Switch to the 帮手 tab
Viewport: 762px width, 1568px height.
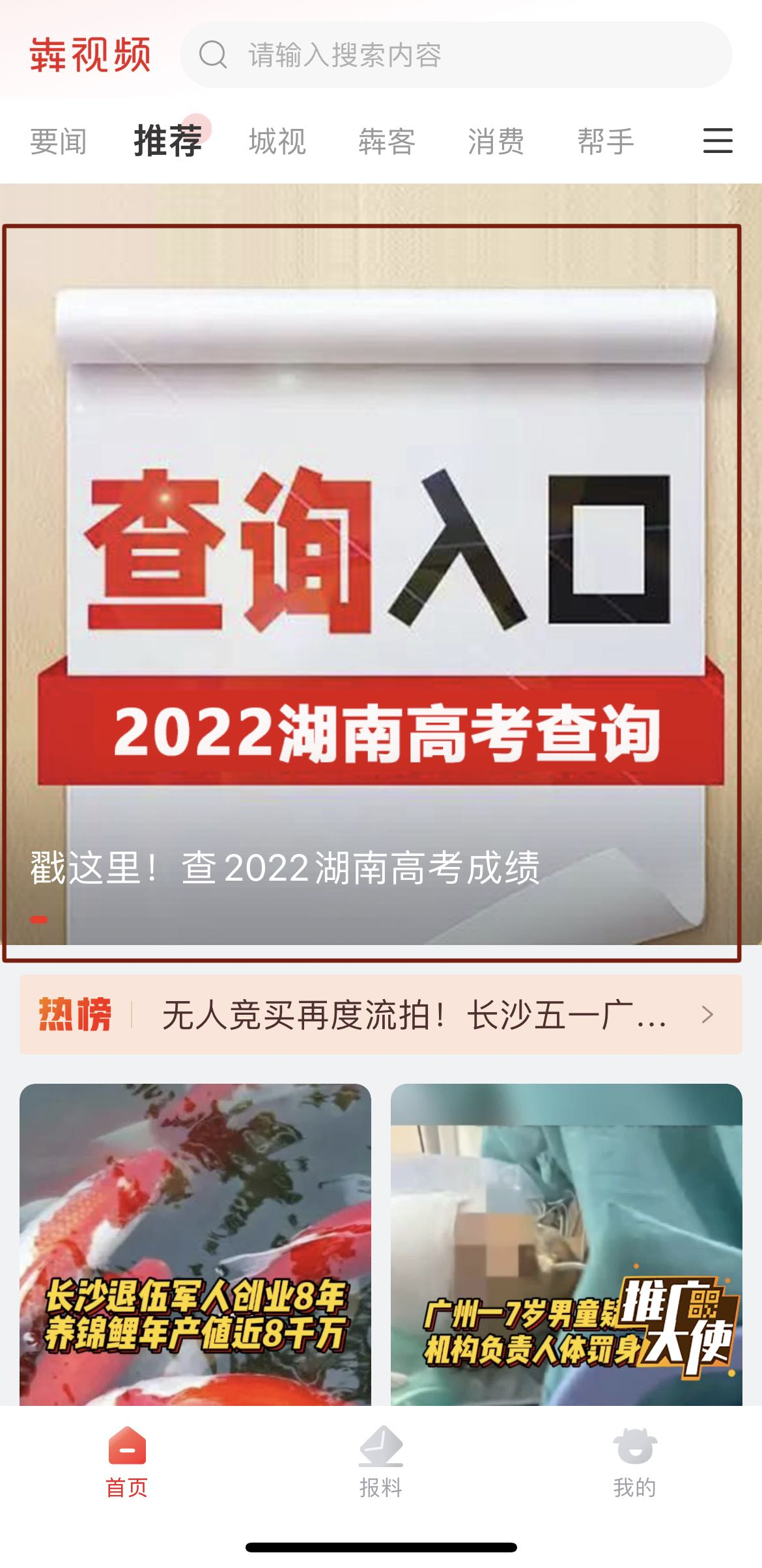click(x=606, y=141)
